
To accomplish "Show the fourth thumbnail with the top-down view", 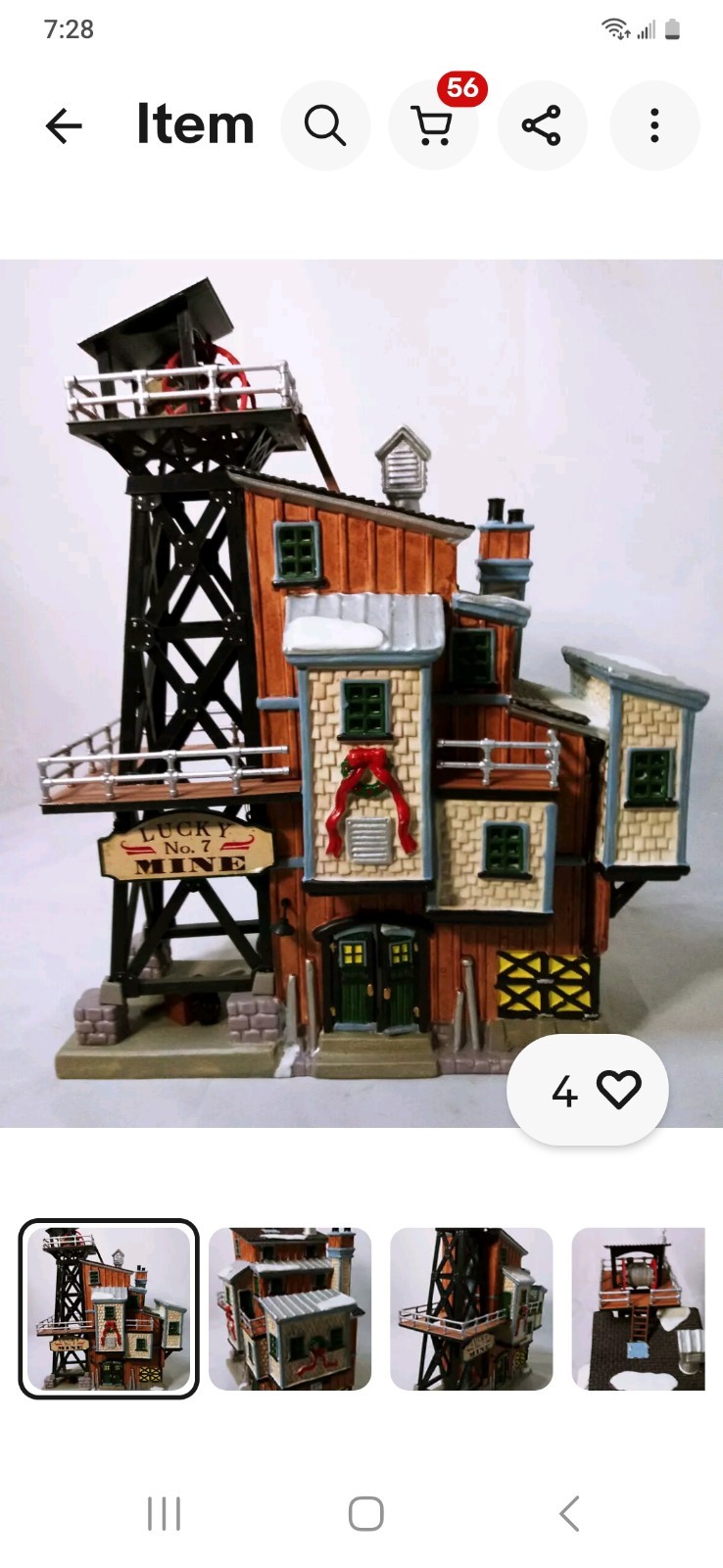I will [638, 1308].
